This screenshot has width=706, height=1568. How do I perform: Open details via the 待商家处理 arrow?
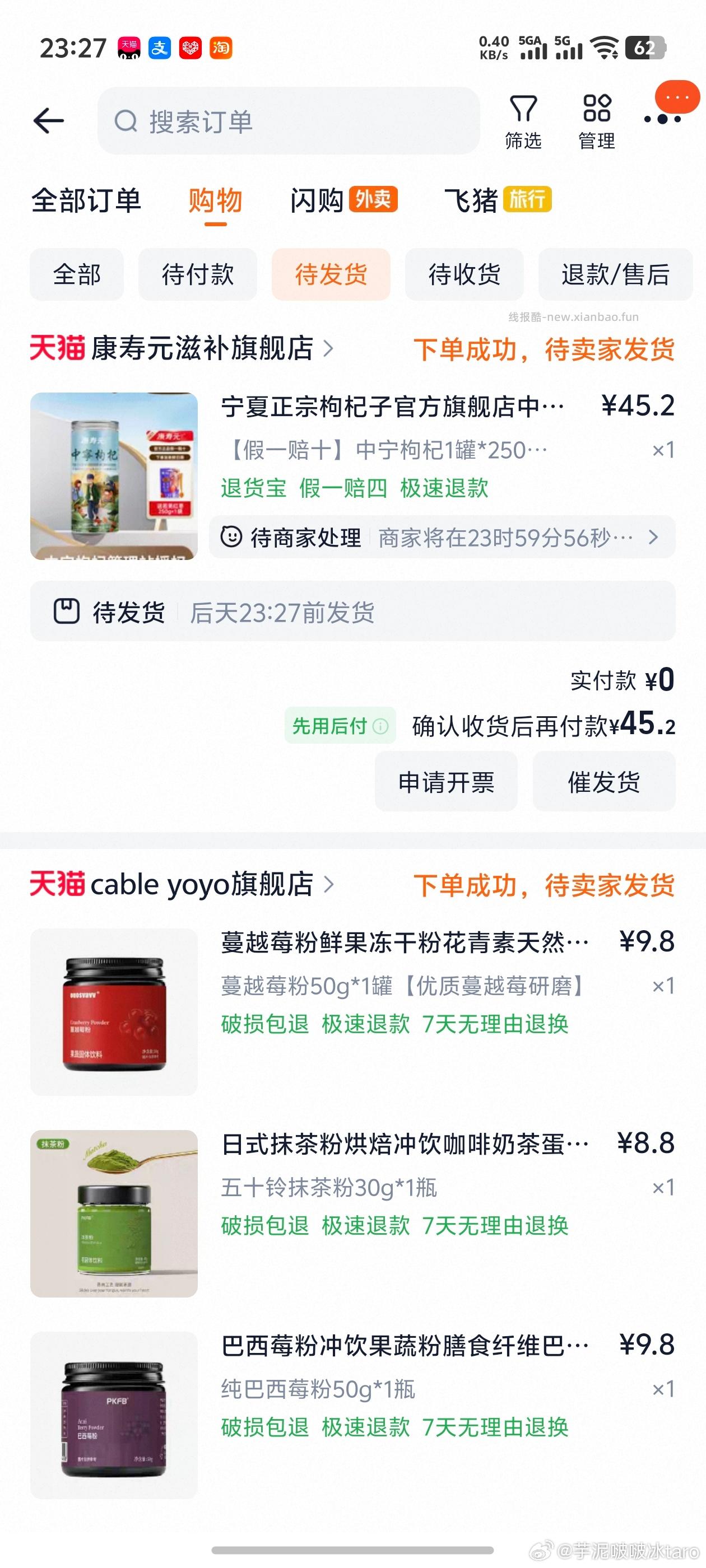point(654,538)
